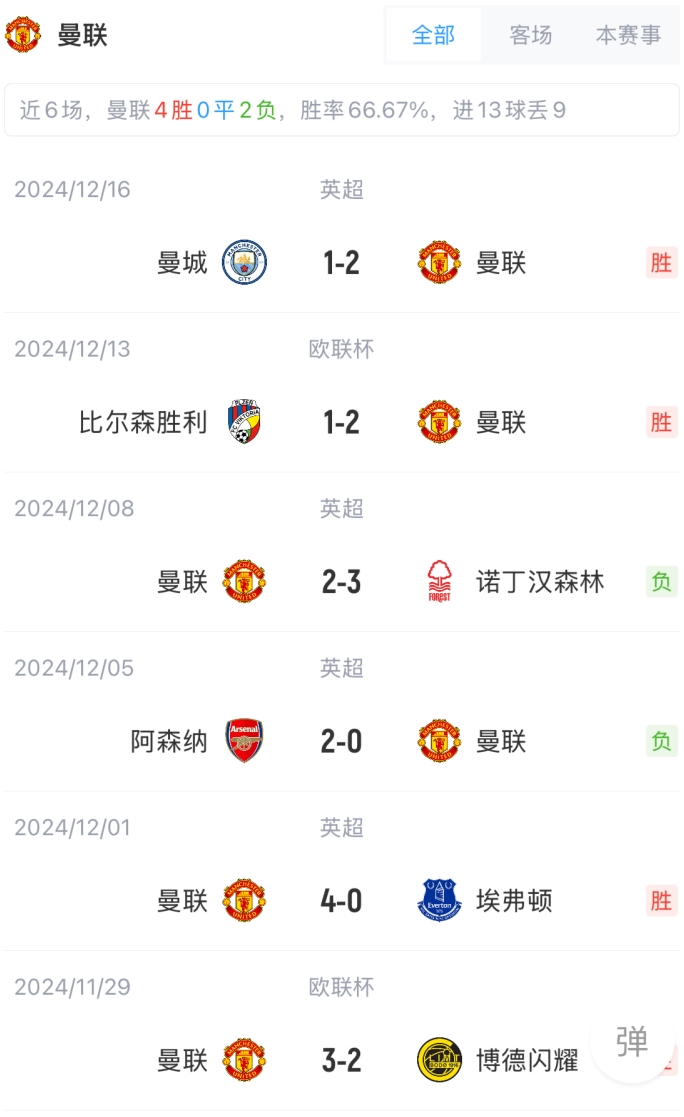Switch to the 客场 tab
This screenshot has width=684, height=1117.
pos(530,35)
